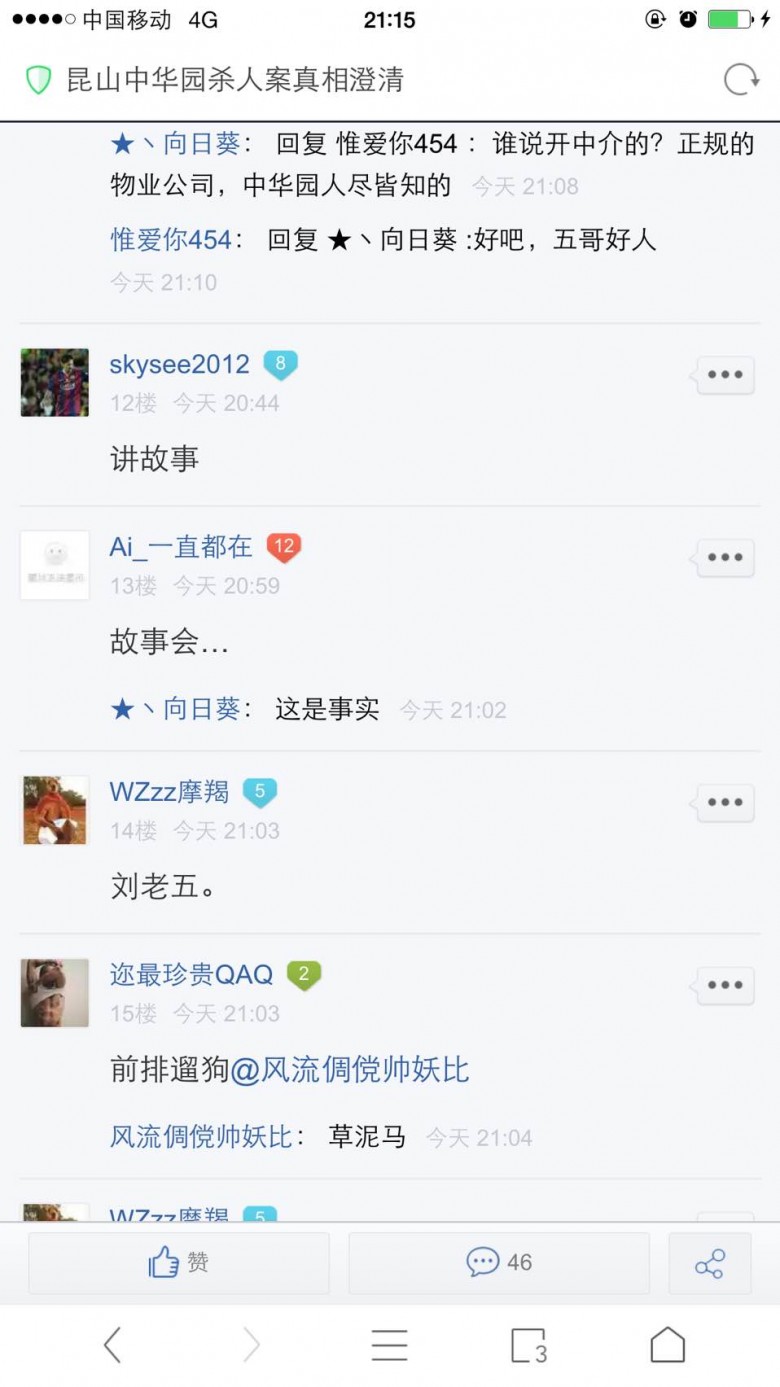The width and height of the screenshot is (780, 1387).
Task: Share this thread
Action: point(710,1263)
